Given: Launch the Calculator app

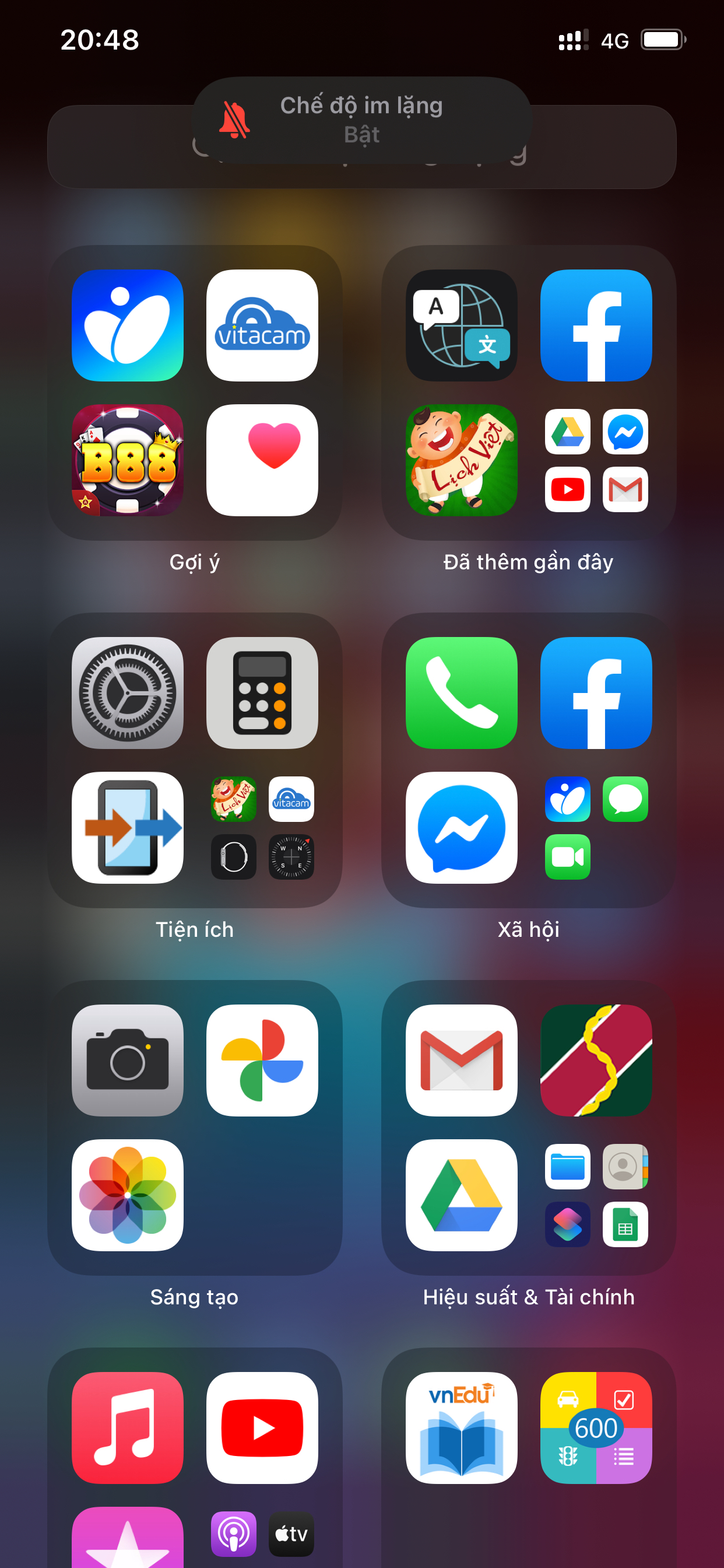Looking at the screenshot, I should (x=262, y=692).
